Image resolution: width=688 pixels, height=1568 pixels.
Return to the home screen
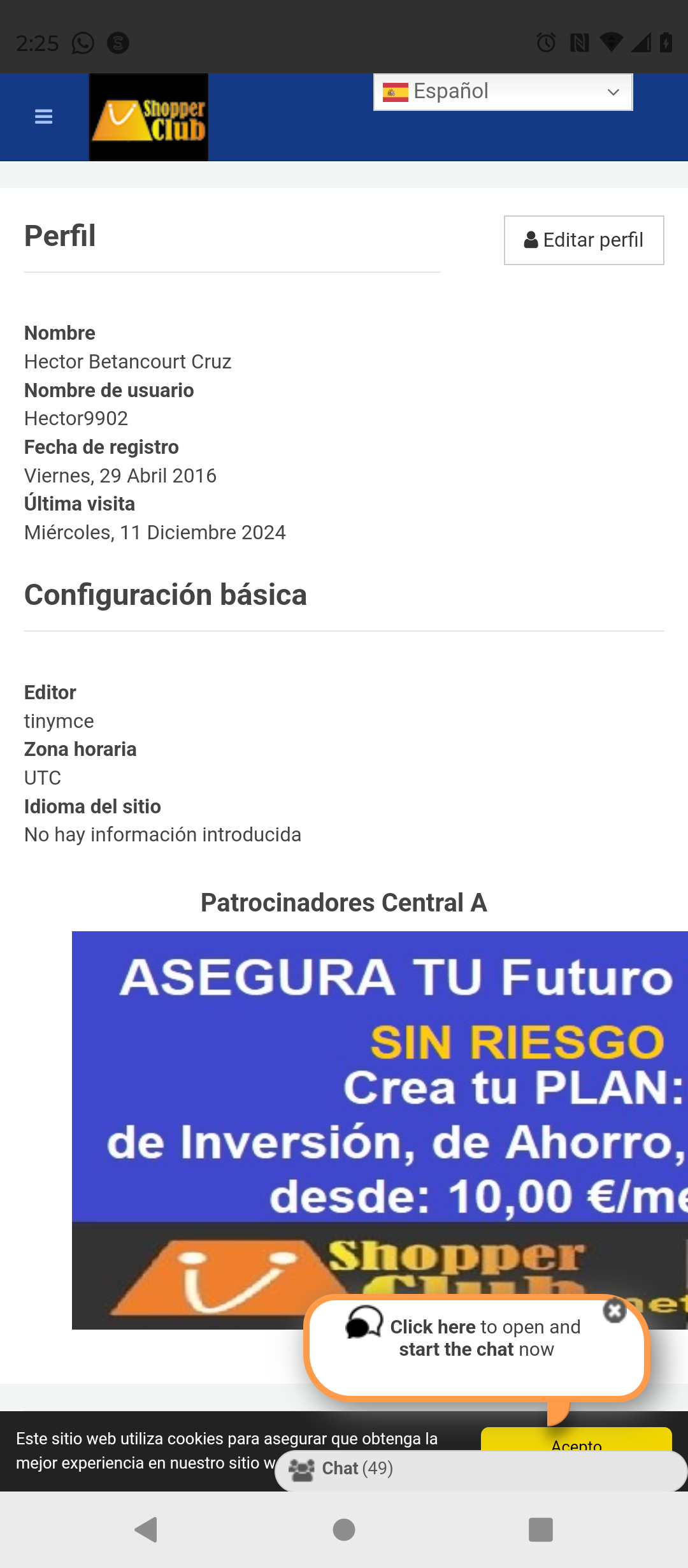[x=344, y=1530]
